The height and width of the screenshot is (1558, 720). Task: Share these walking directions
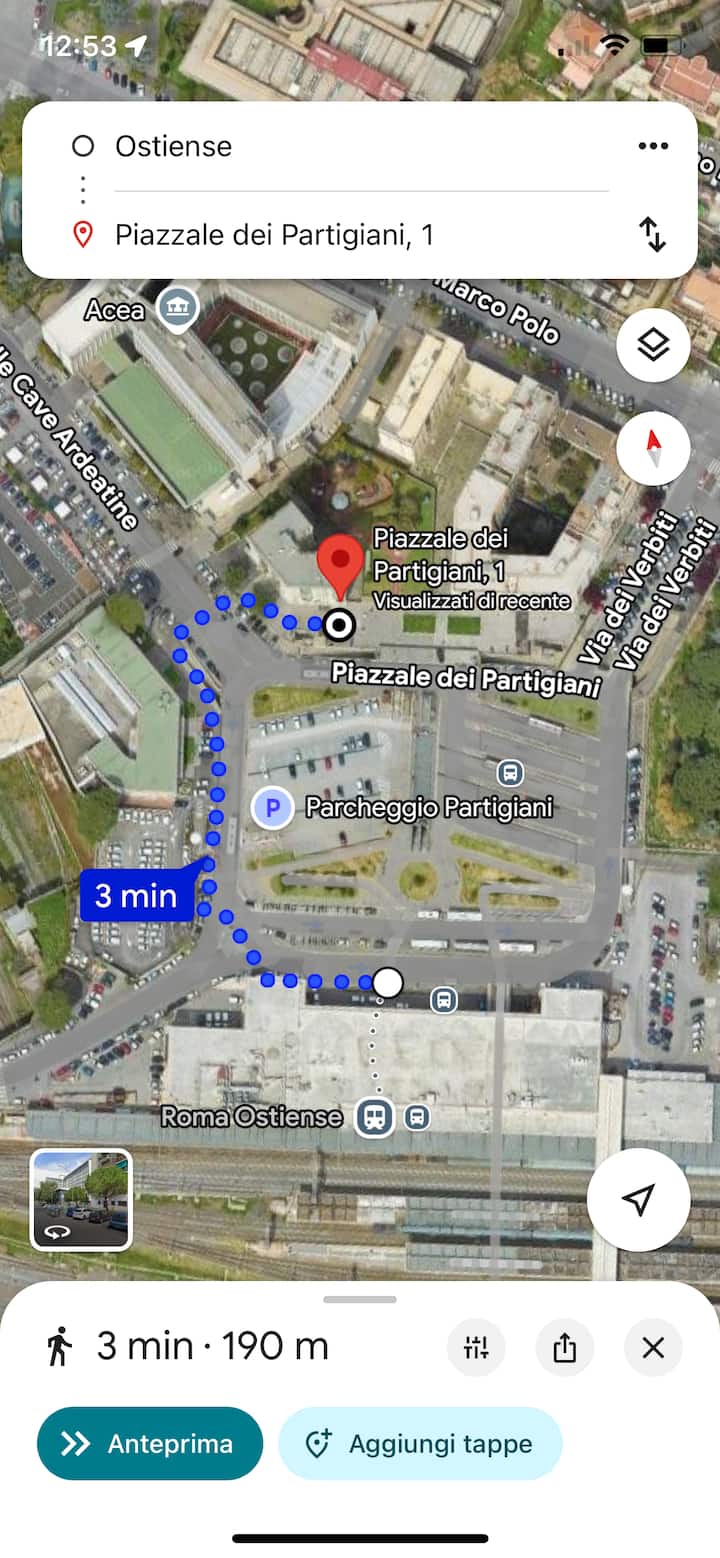pyautogui.click(x=565, y=1348)
